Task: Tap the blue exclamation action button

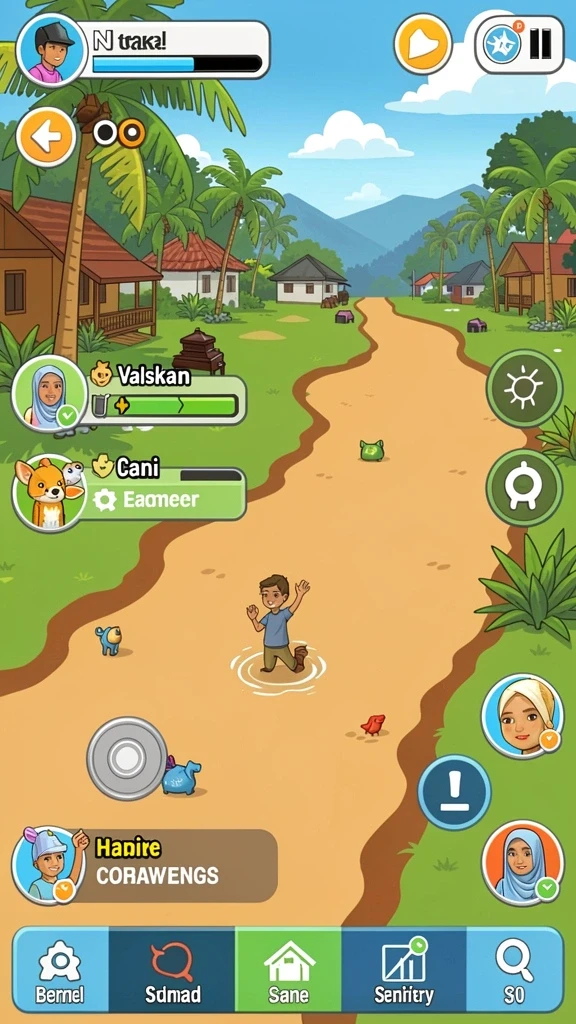Action: click(x=454, y=792)
